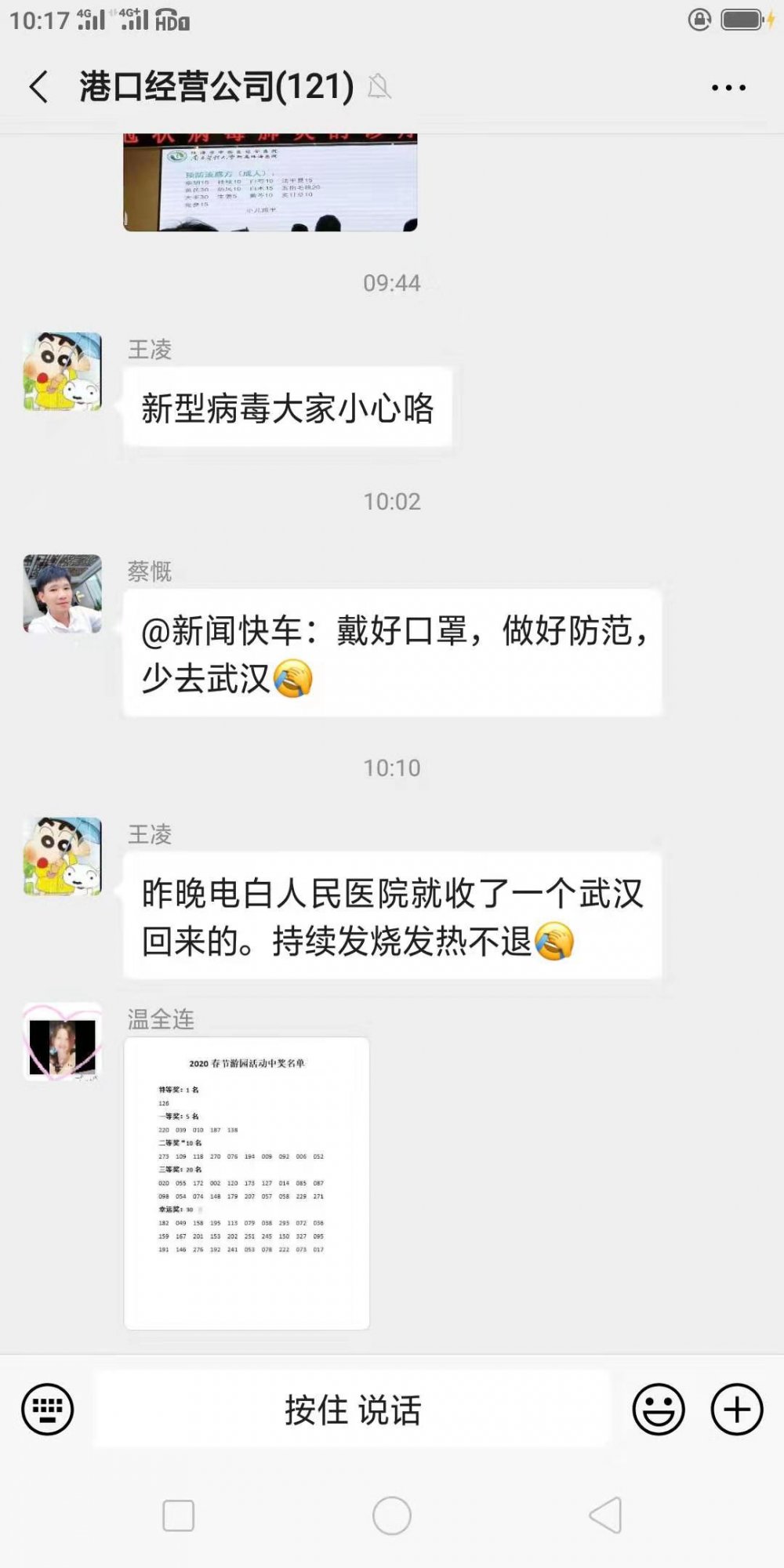Open 温全连's shared winners list image

246,1182
